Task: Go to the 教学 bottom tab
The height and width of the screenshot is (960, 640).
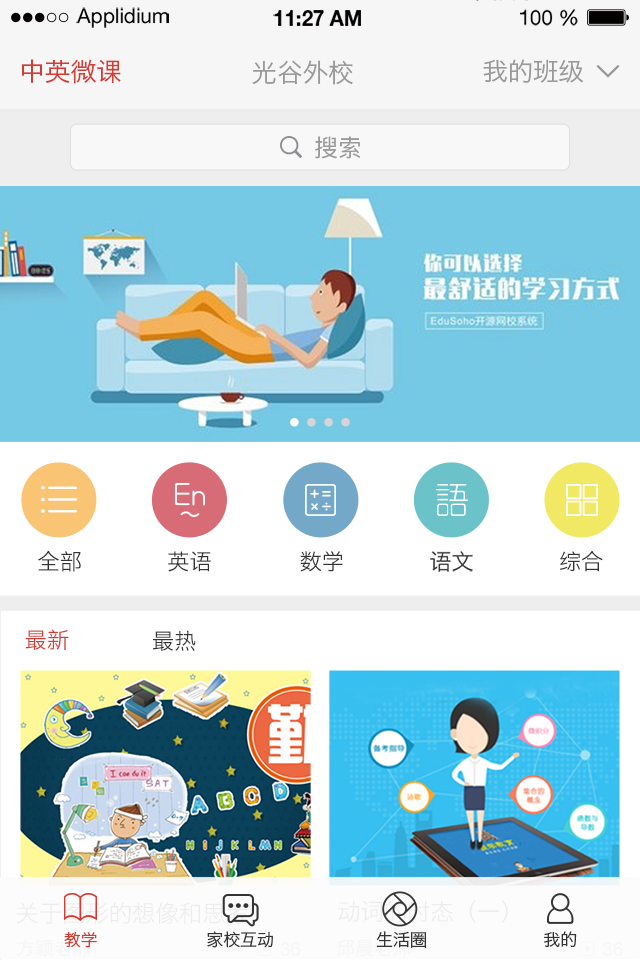Action: 81,920
